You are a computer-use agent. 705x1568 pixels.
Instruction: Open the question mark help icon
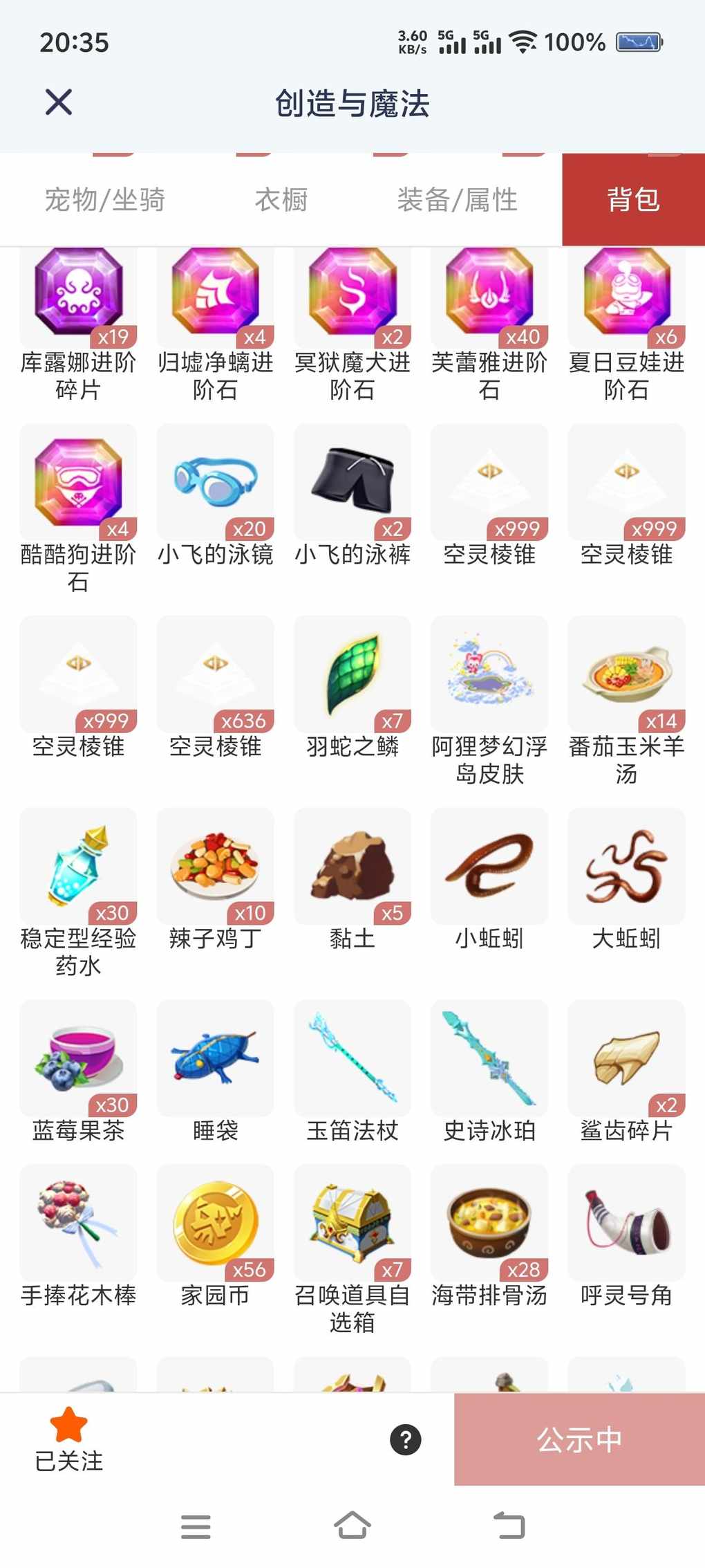pyautogui.click(x=406, y=1439)
